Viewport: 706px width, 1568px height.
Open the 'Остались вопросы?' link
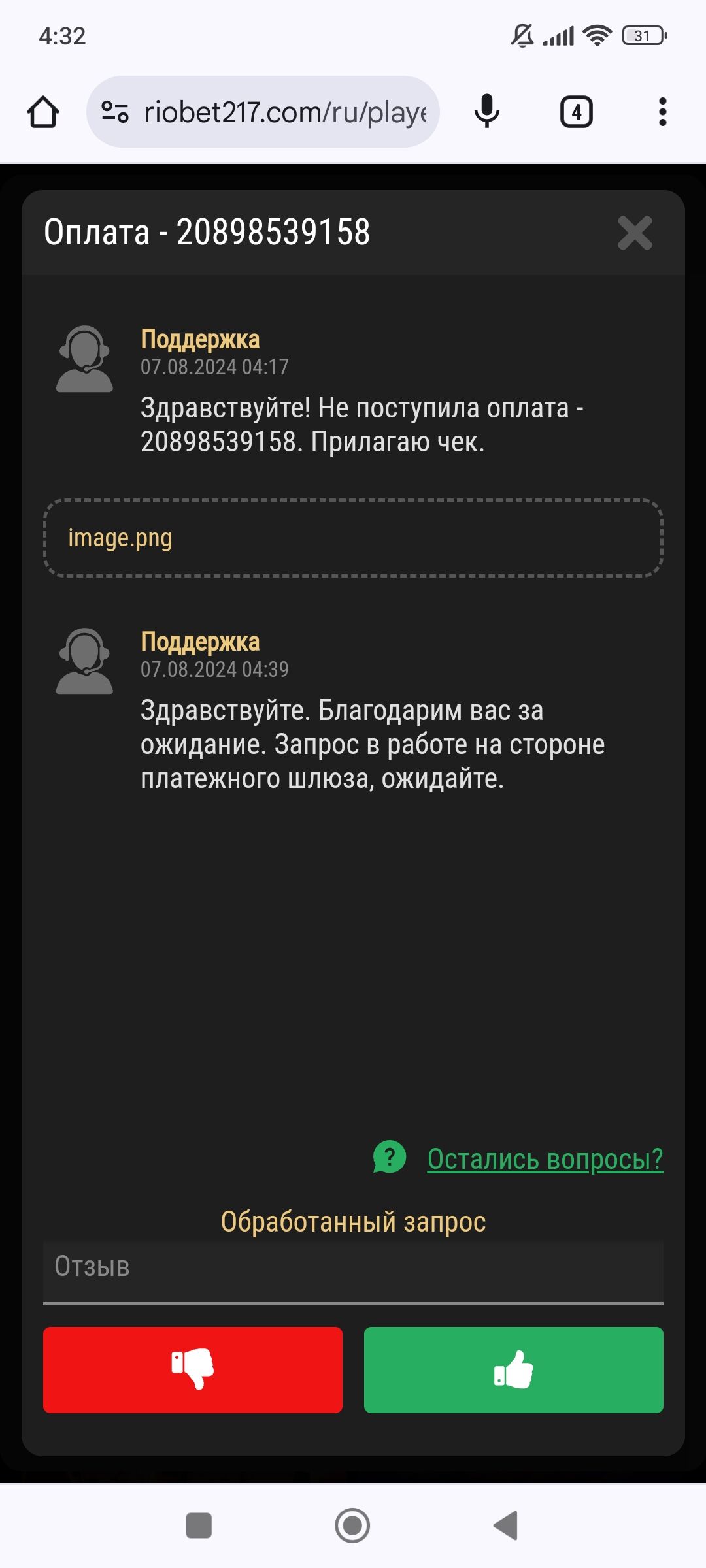click(x=545, y=1159)
